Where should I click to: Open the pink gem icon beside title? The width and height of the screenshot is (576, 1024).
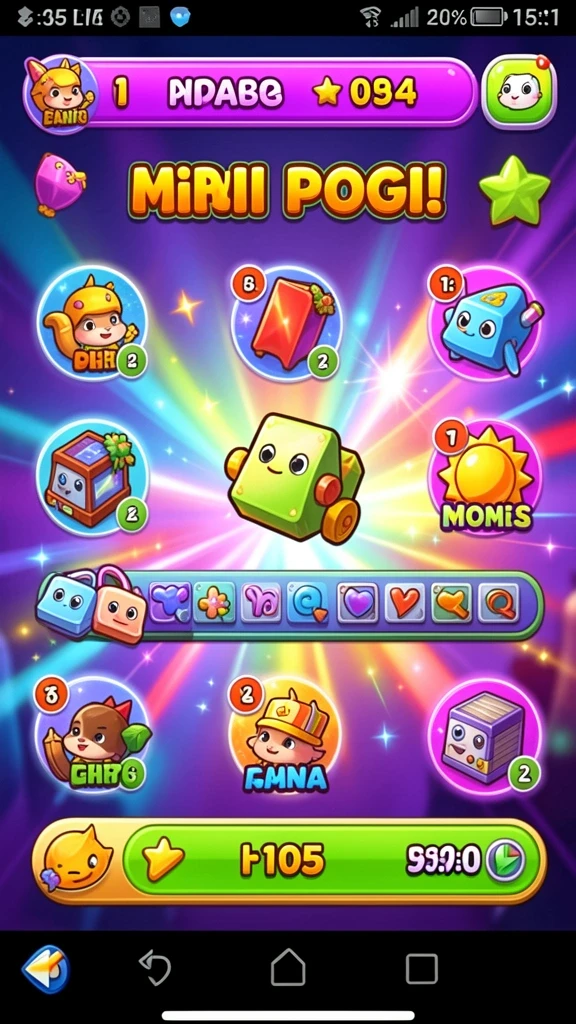tap(58, 184)
